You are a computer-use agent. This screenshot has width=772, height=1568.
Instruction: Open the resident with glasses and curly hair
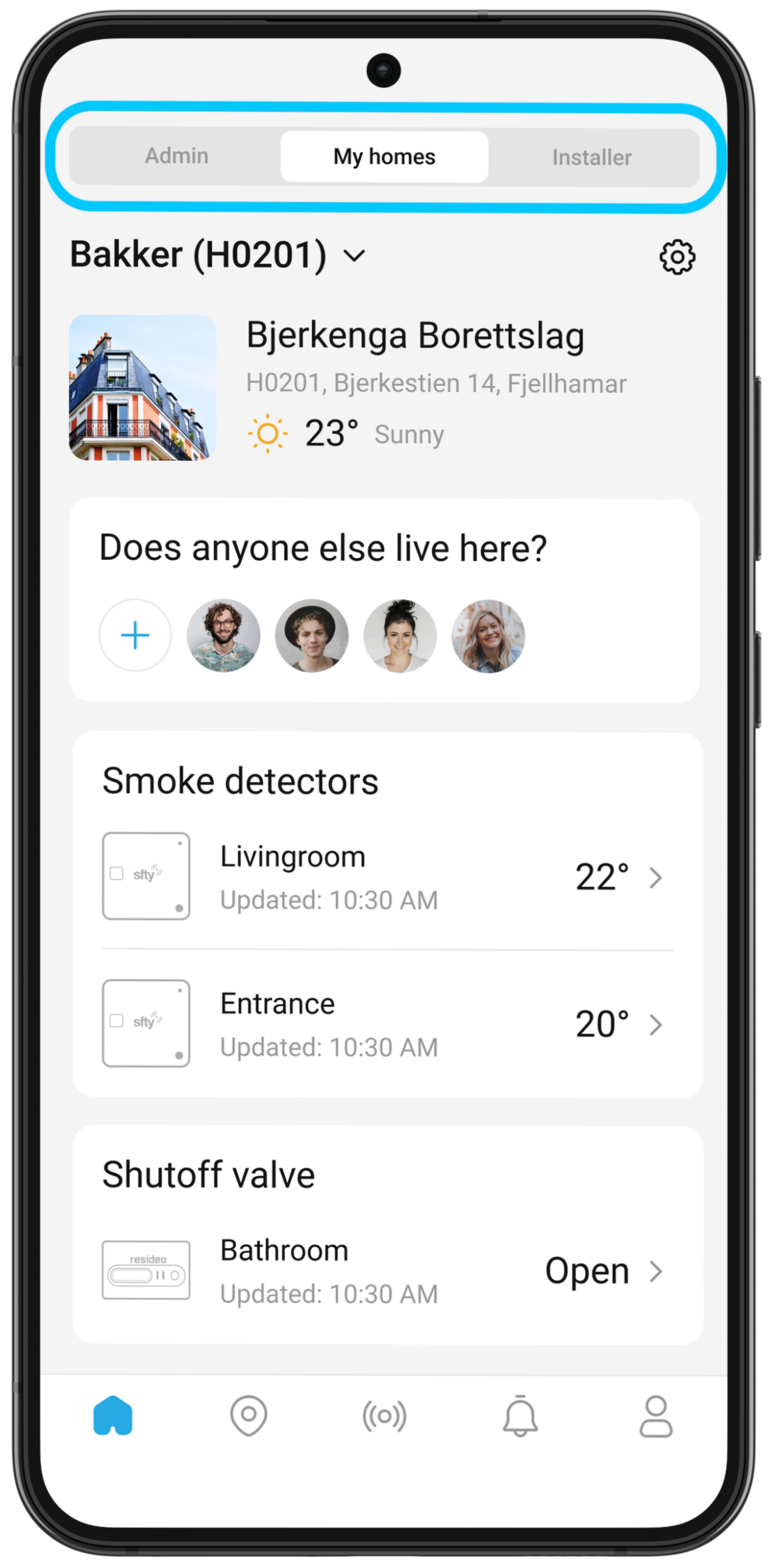click(x=223, y=635)
